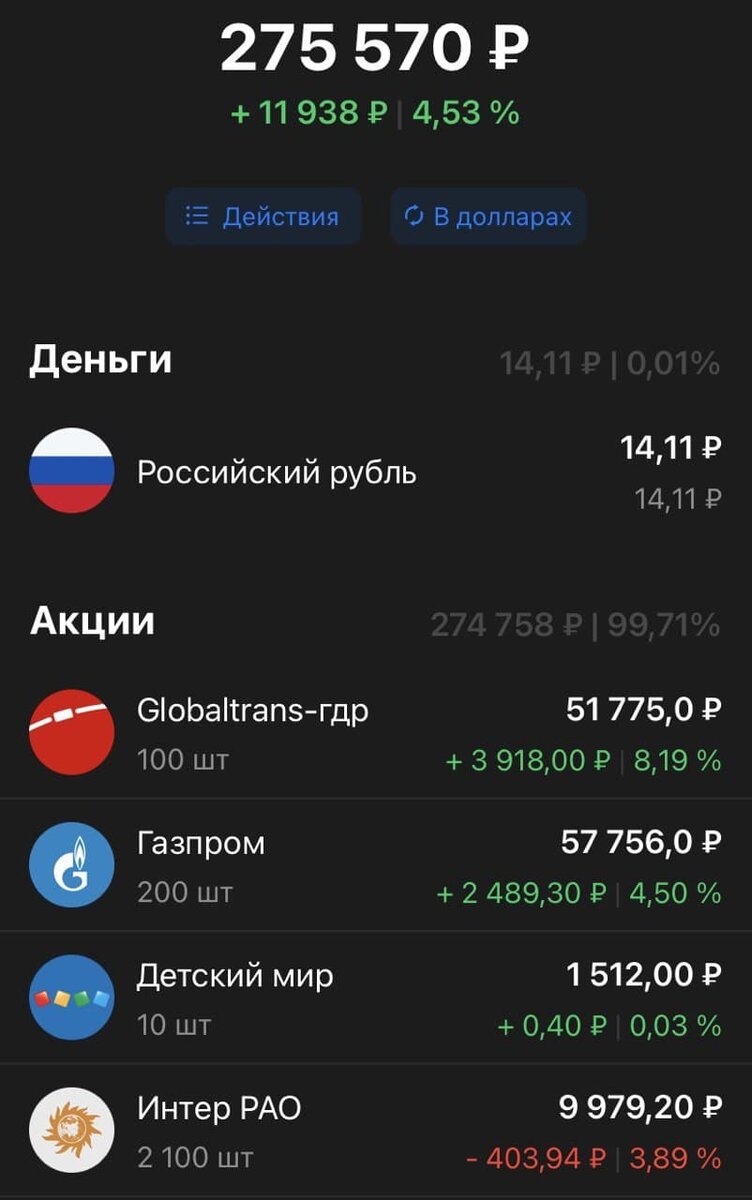
Task: Tap the list icon inside Действия button
Action: point(198,216)
